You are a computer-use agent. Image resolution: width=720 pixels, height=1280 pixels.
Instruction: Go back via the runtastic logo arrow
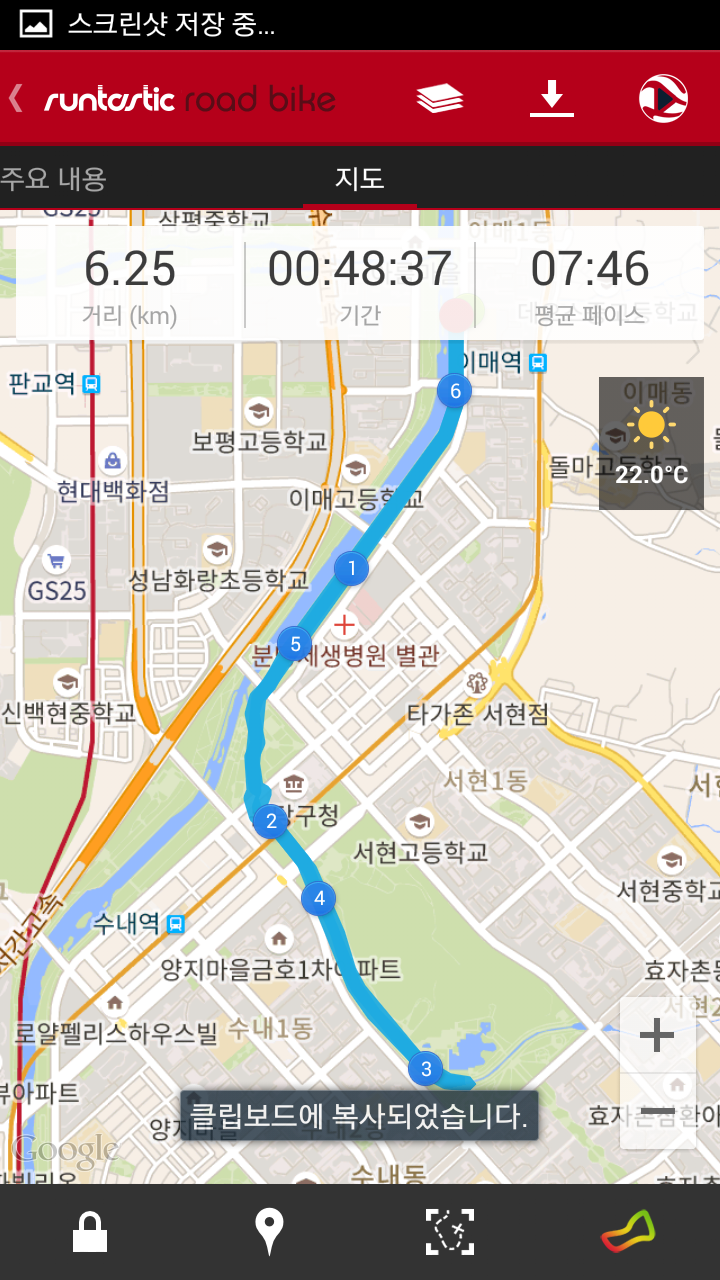click(x=18, y=99)
